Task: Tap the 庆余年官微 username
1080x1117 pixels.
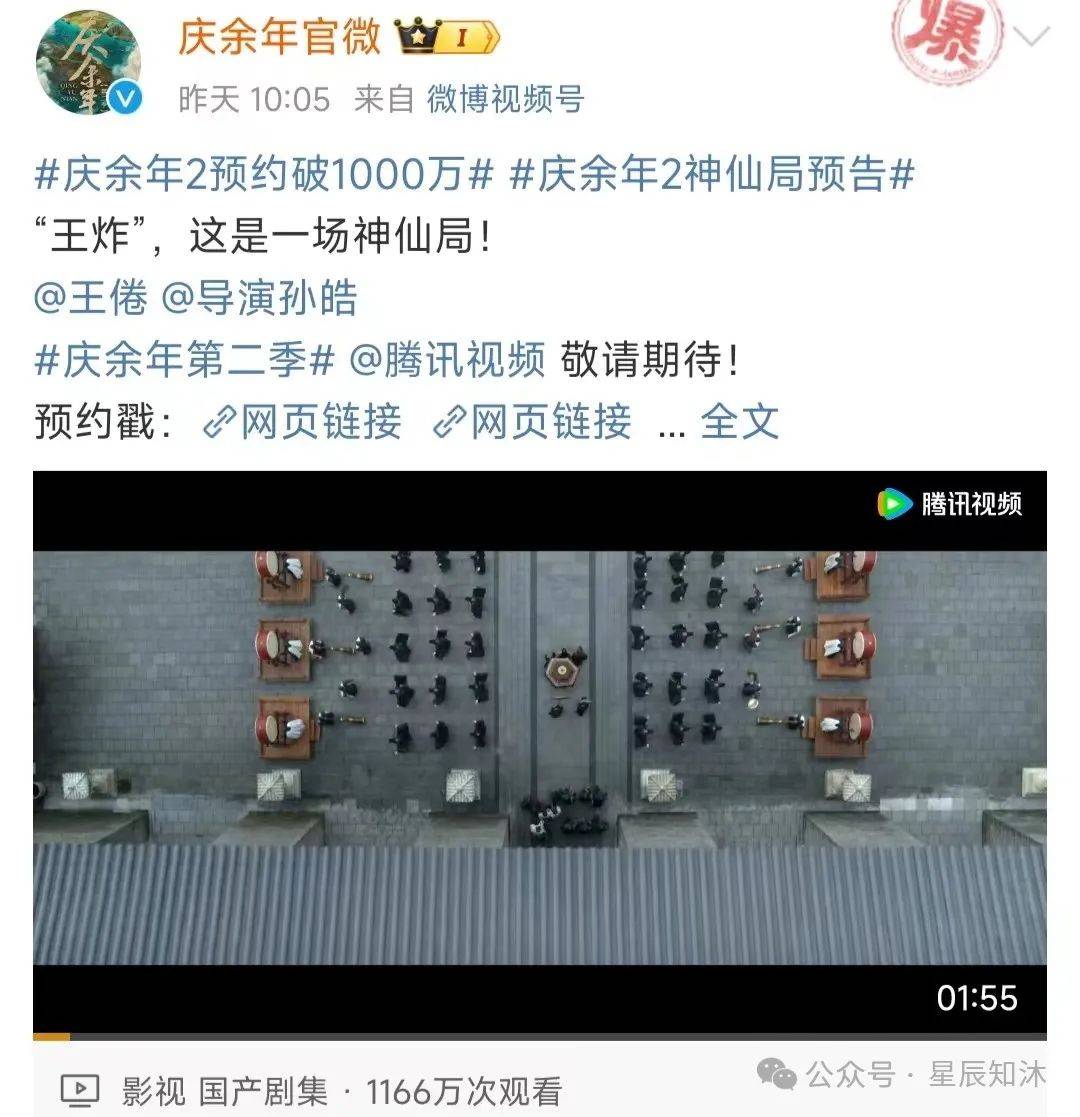Action: coord(280,38)
